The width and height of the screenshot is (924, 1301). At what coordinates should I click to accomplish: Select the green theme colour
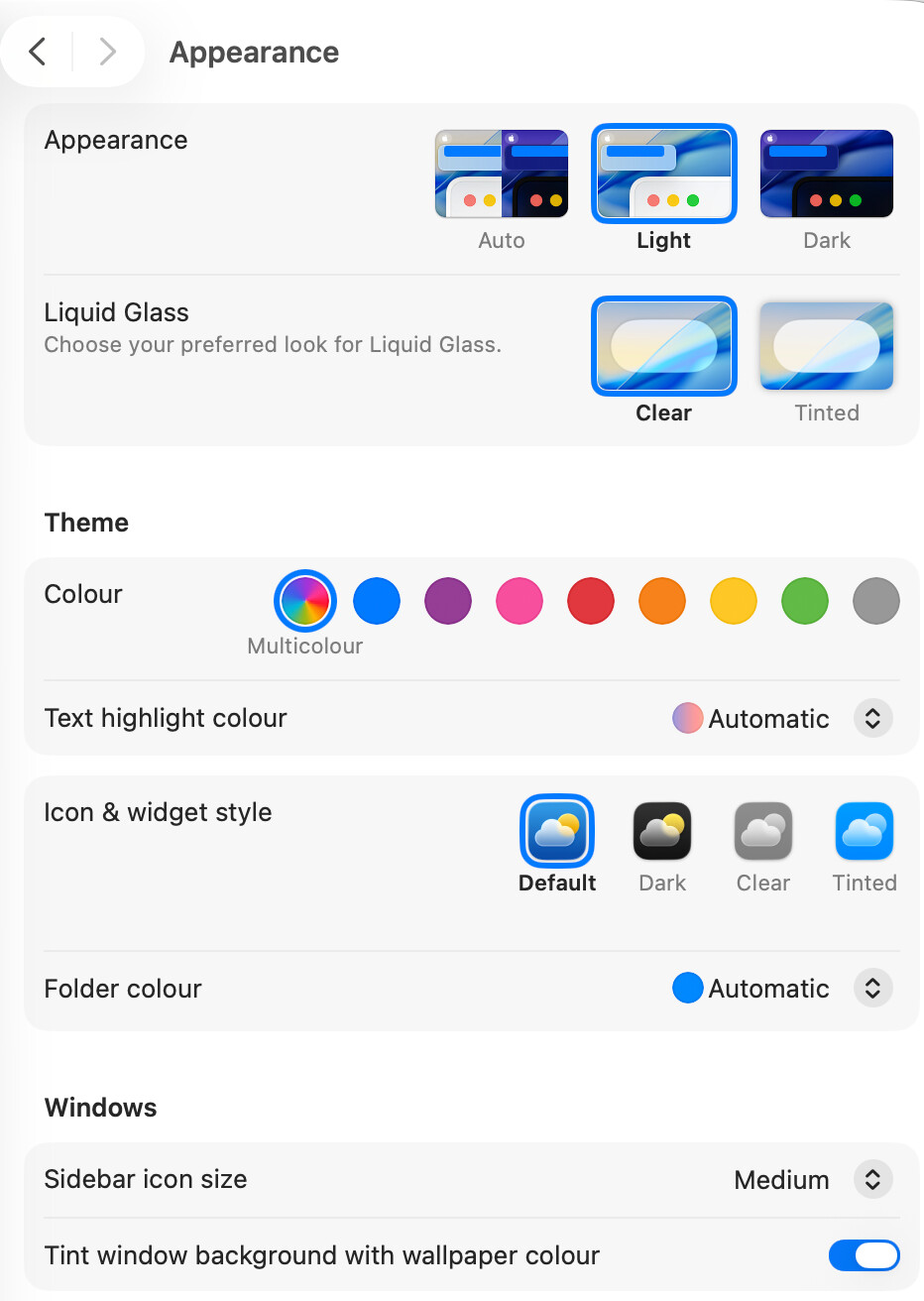pos(805,601)
